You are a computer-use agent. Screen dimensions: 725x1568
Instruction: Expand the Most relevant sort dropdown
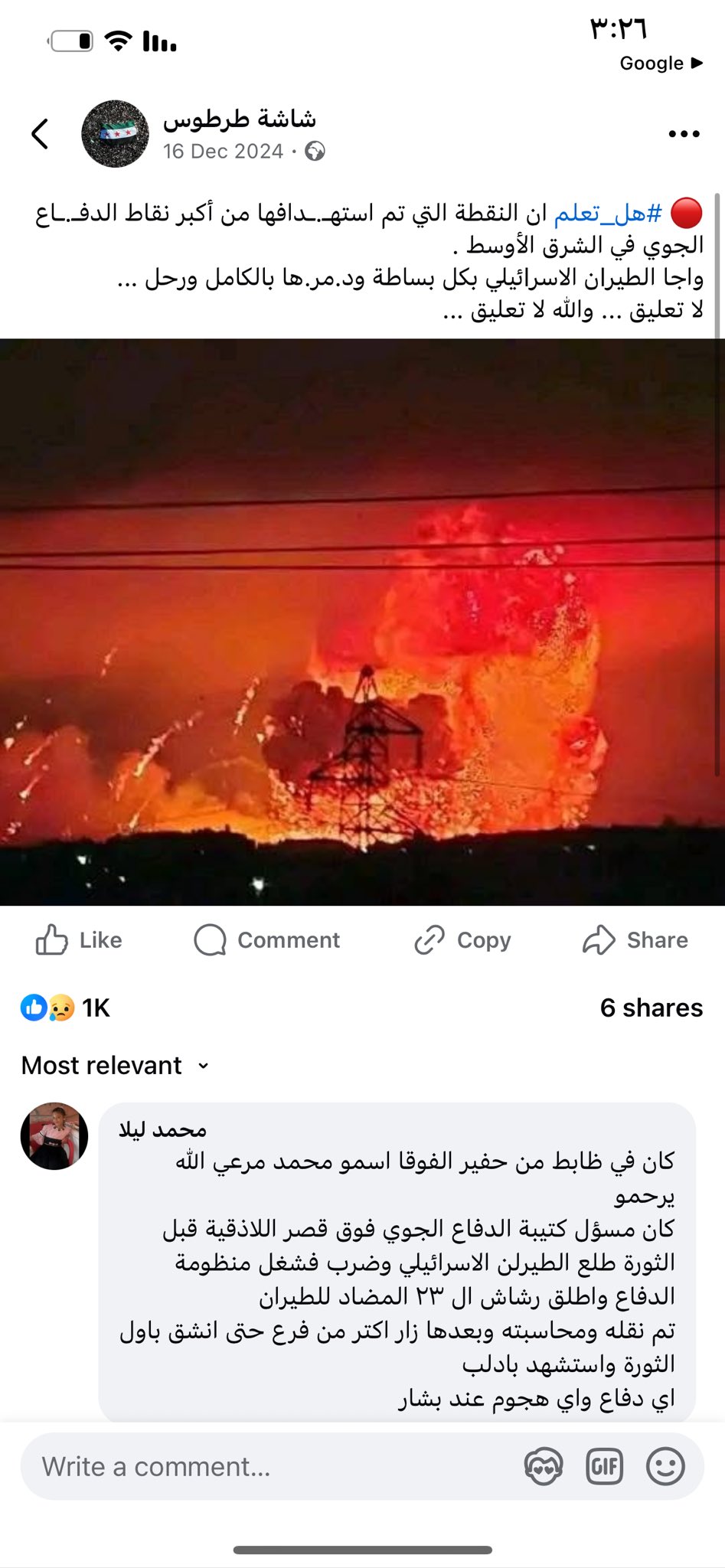tap(116, 1065)
